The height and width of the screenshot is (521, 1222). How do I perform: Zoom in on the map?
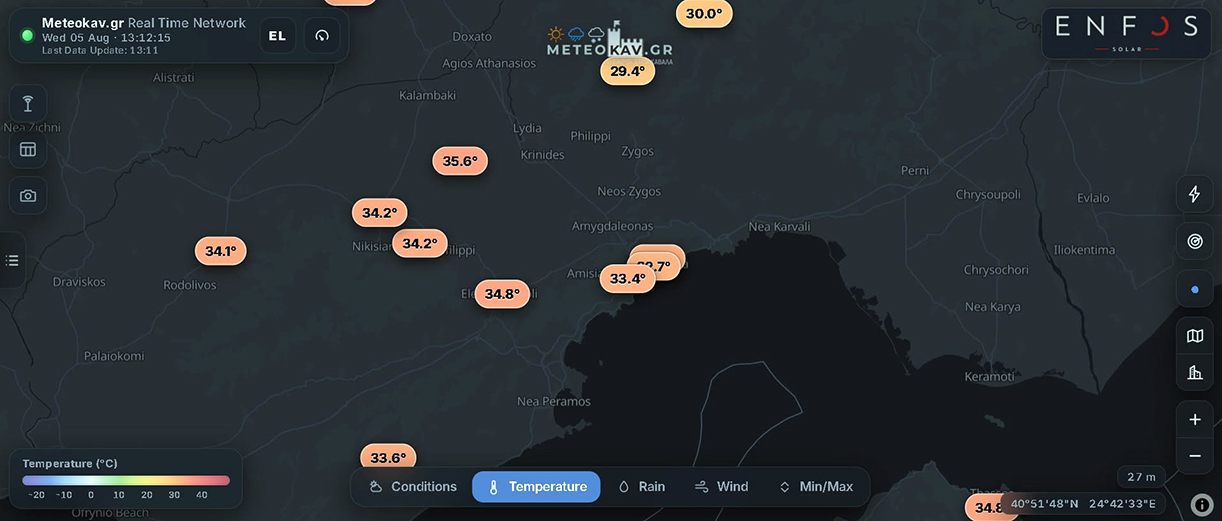tap(1194, 420)
